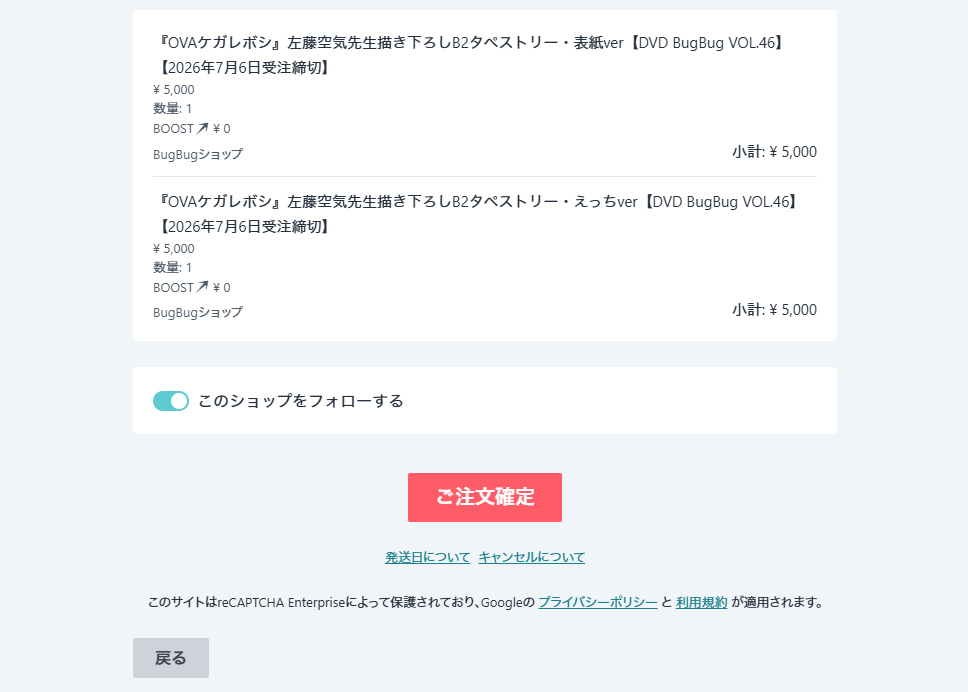Viewport: 968px width, 692px height.
Task: Open Google's プライバシーポリシー link
Action: coord(597,603)
